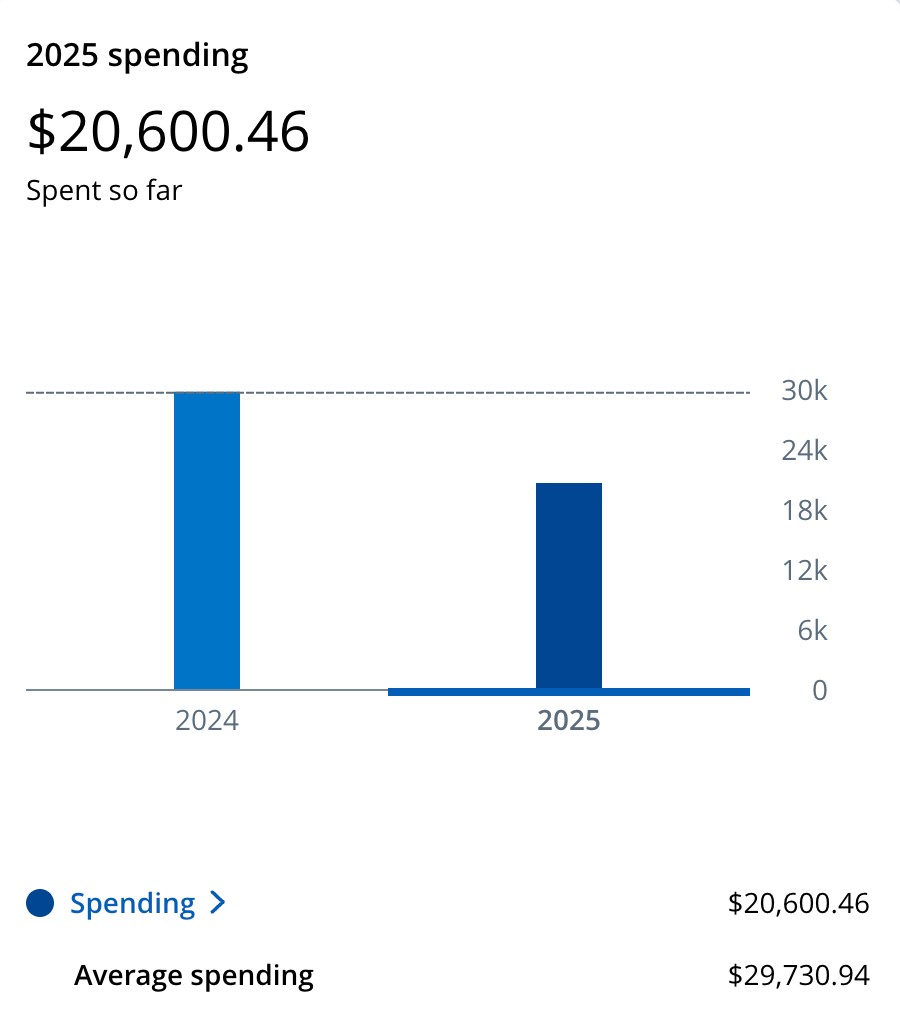This screenshot has height=1018, width=900.
Task: Open the Spending details link
Action: click(147, 903)
